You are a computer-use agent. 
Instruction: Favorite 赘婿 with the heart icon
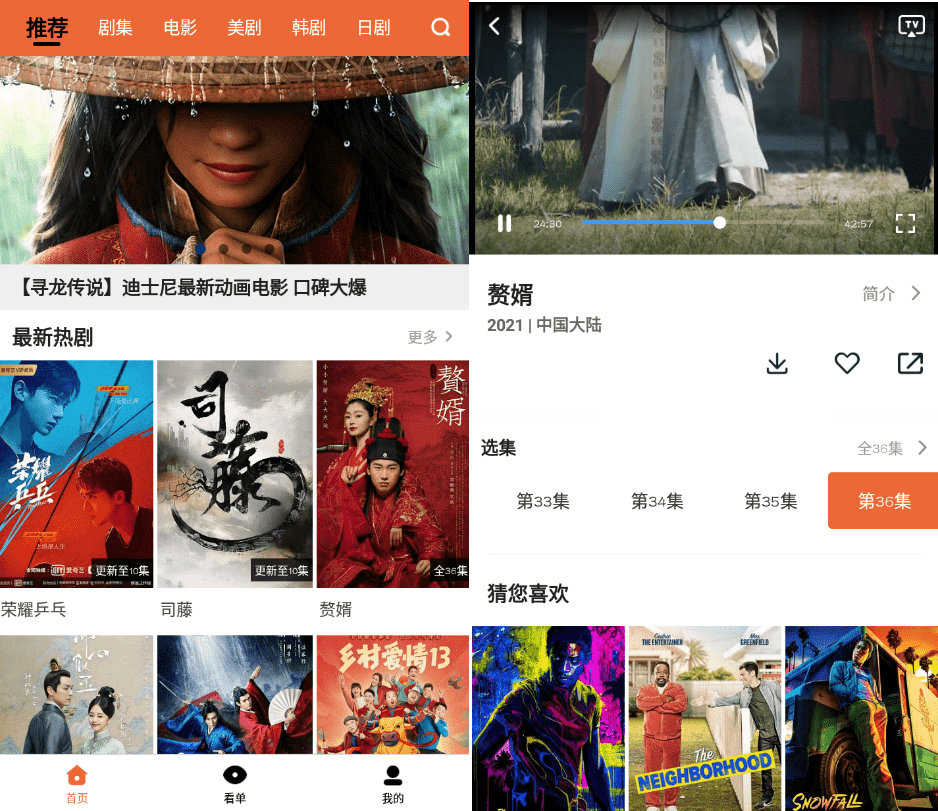(847, 363)
